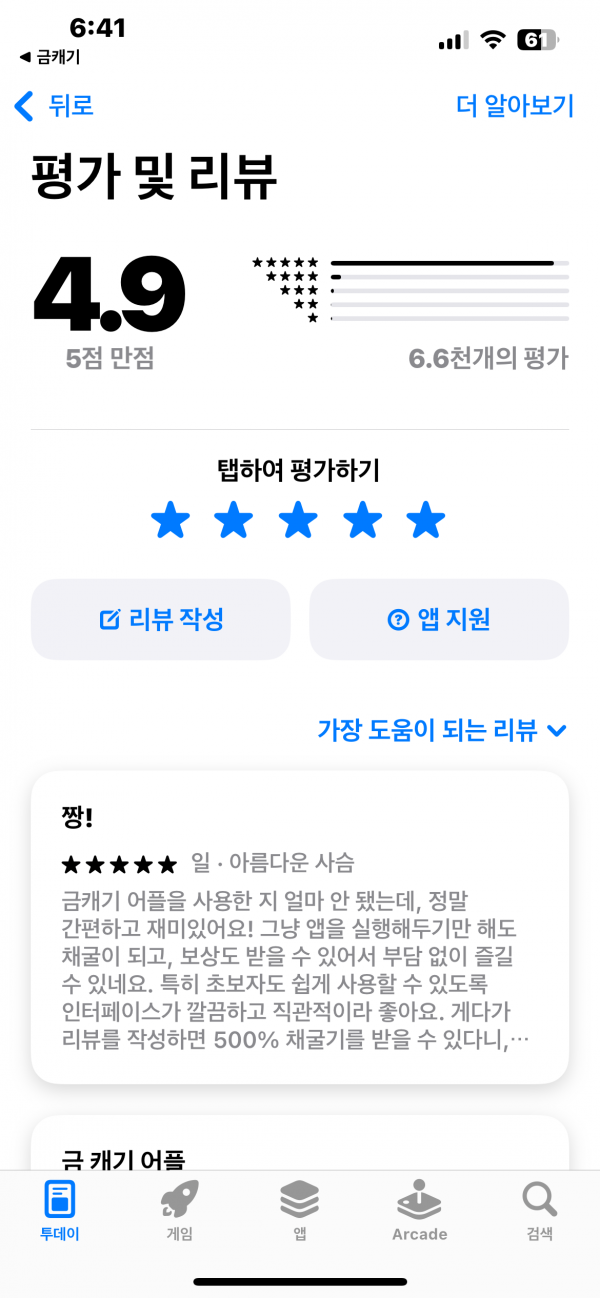Go back with the 뒤로 button
The width and height of the screenshot is (600, 1298).
55,105
